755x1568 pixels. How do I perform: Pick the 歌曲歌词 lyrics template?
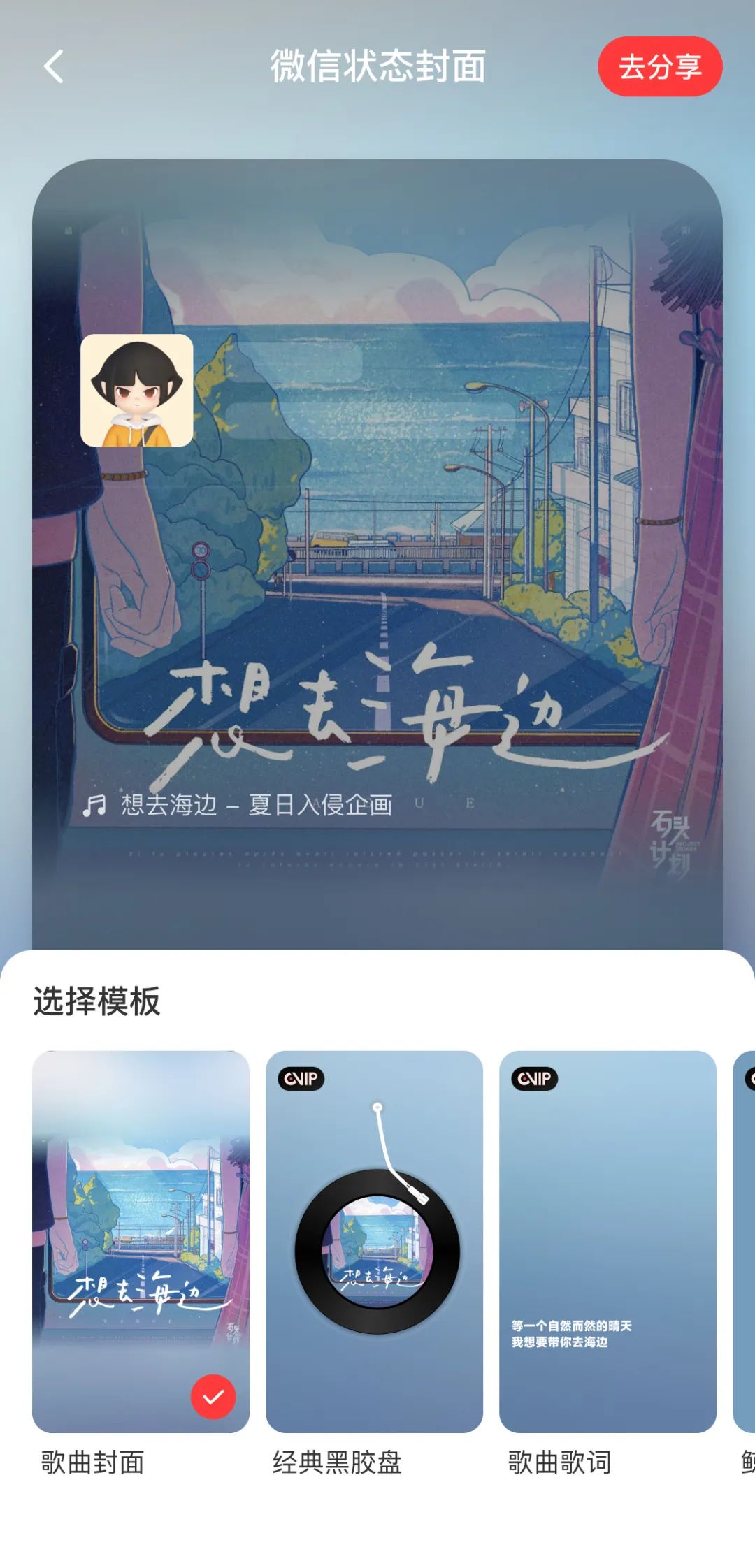point(607,1241)
